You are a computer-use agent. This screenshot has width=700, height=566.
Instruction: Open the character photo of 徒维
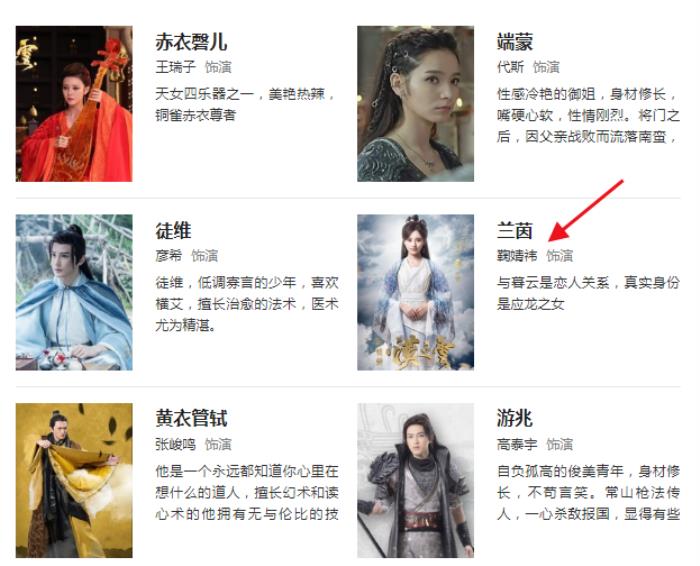(x=73, y=292)
